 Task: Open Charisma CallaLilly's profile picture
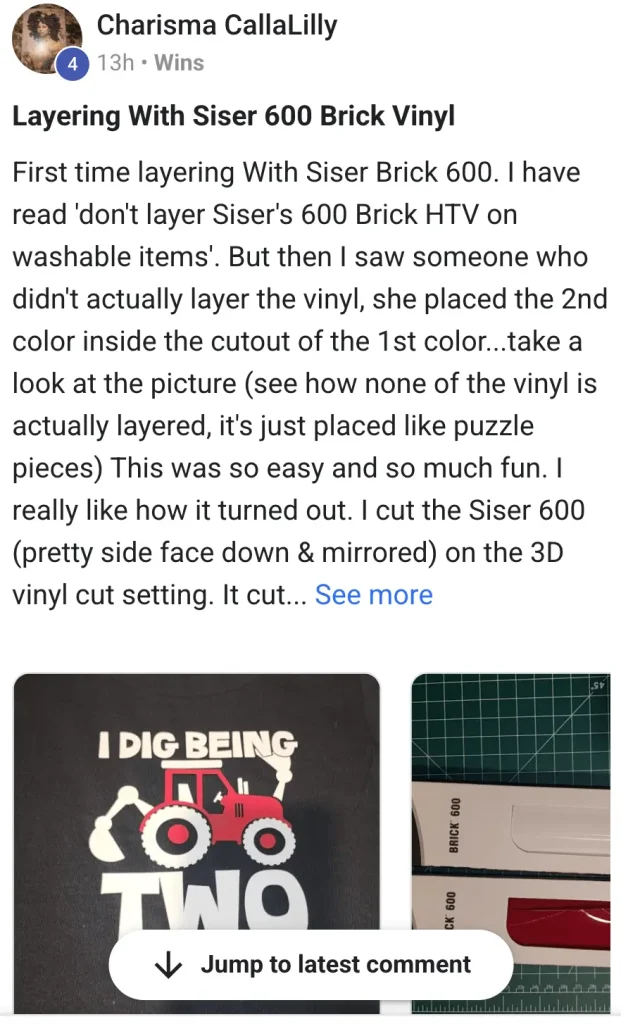pyautogui.click(x=46, y=40)
